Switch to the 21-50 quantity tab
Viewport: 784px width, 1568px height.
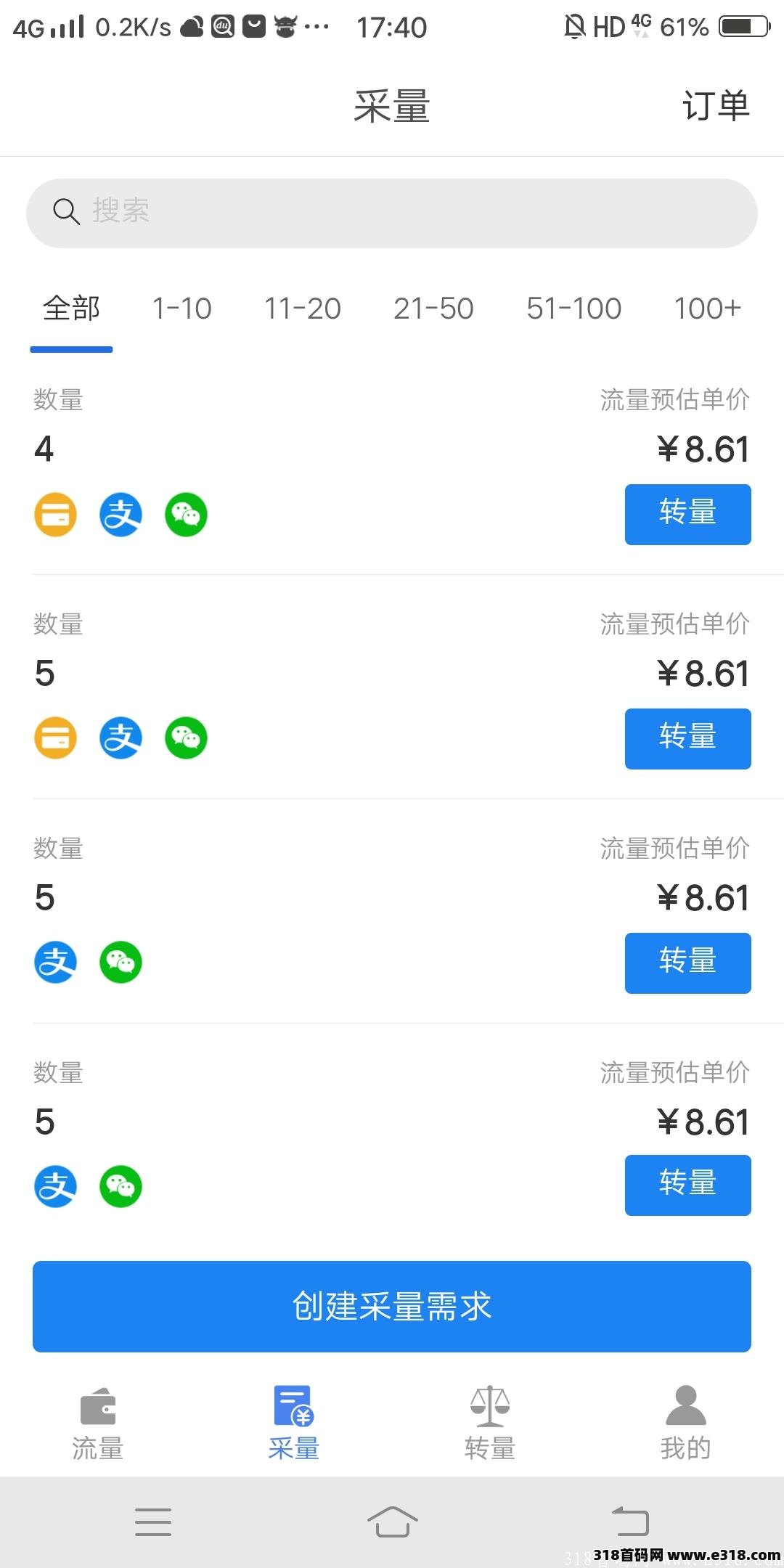(x=433, y=309)
